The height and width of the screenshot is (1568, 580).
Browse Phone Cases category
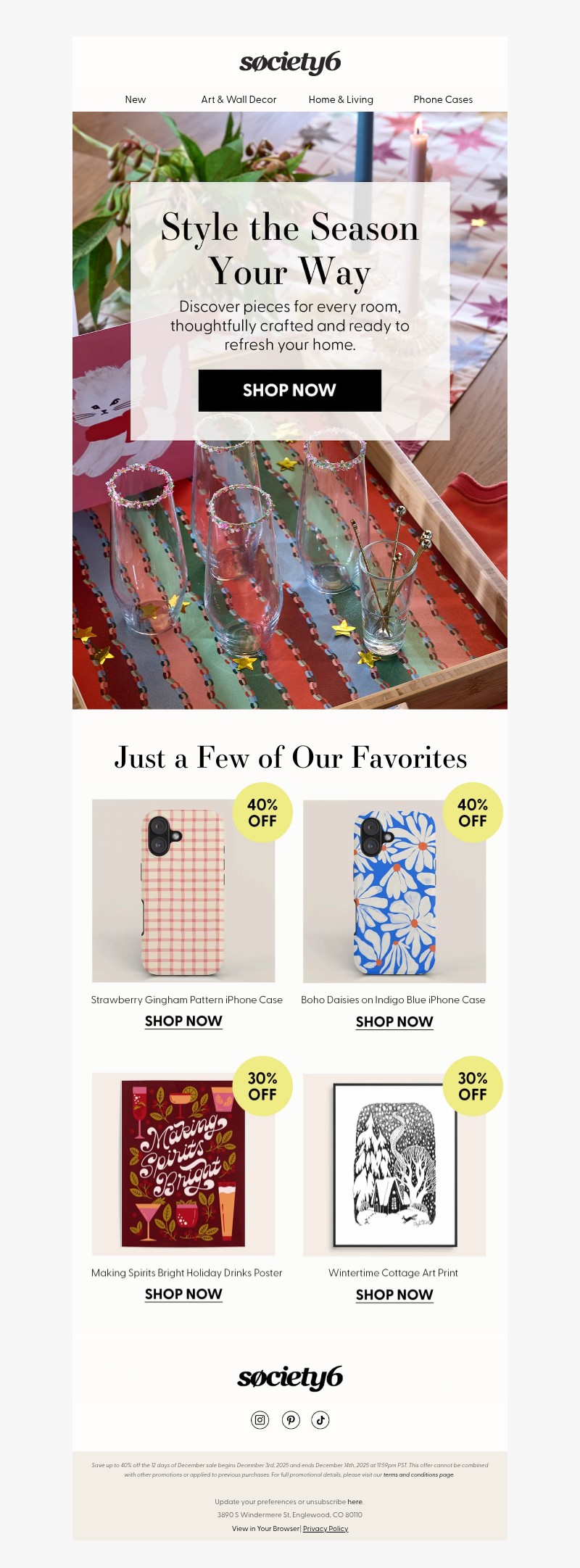(x=442, y=99)
